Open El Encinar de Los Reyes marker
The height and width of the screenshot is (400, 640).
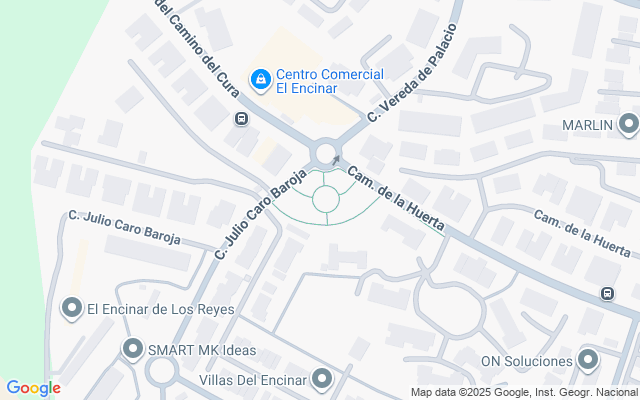tap(72, 309)
